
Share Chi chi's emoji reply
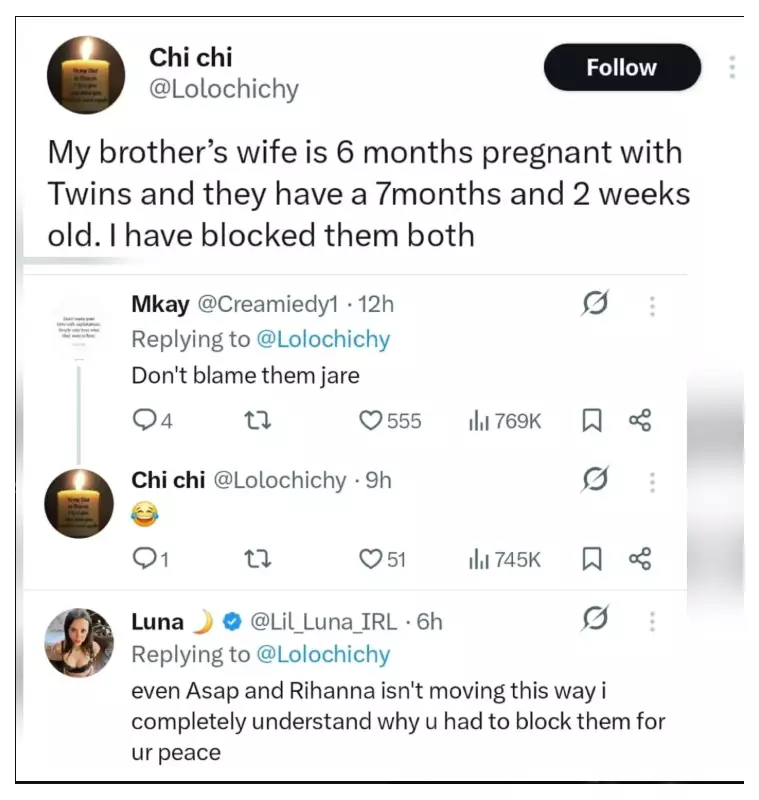pyautogui.click(x=640, y=559)
